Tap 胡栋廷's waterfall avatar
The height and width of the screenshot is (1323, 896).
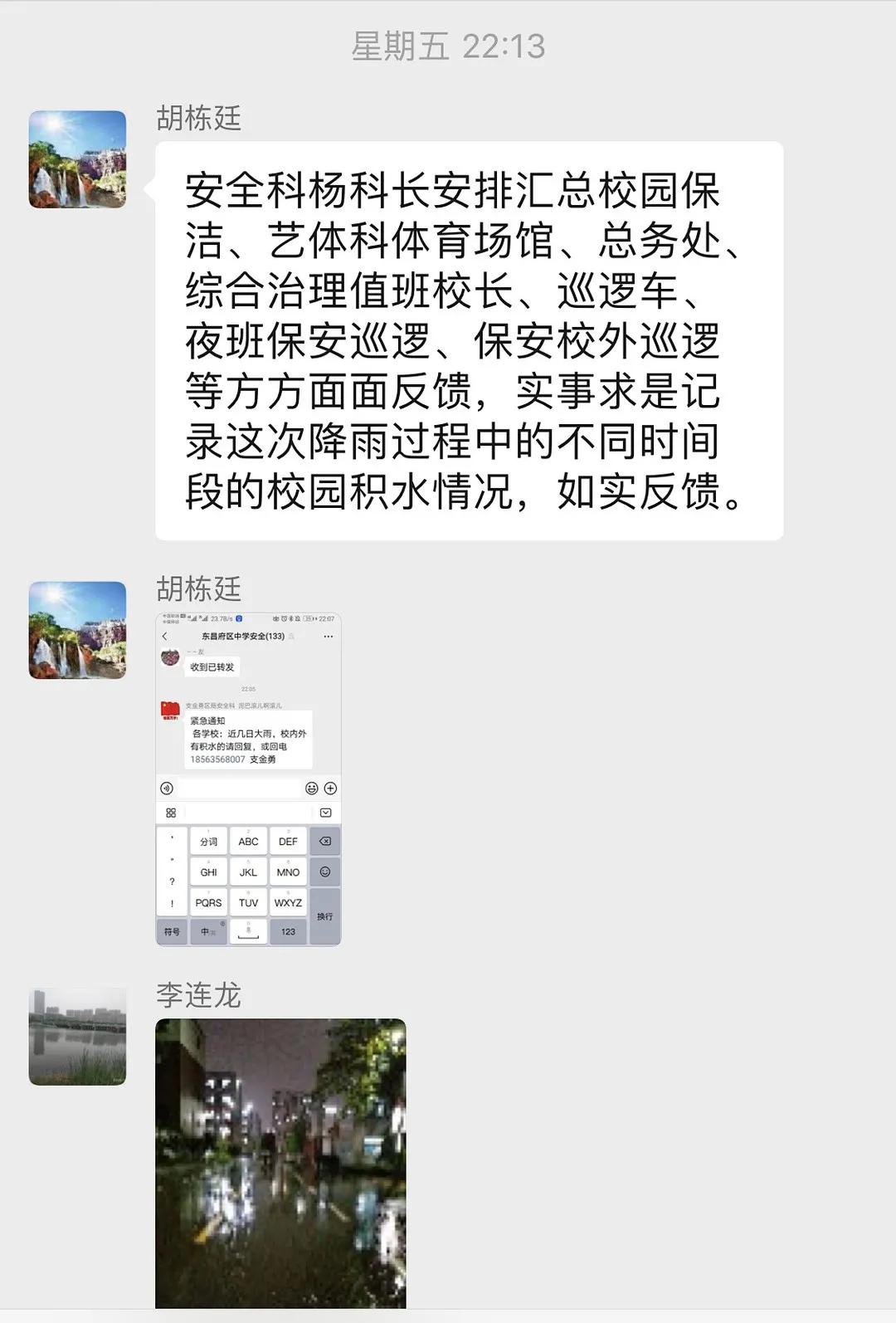pyautogui.click(x=76, y=158)
